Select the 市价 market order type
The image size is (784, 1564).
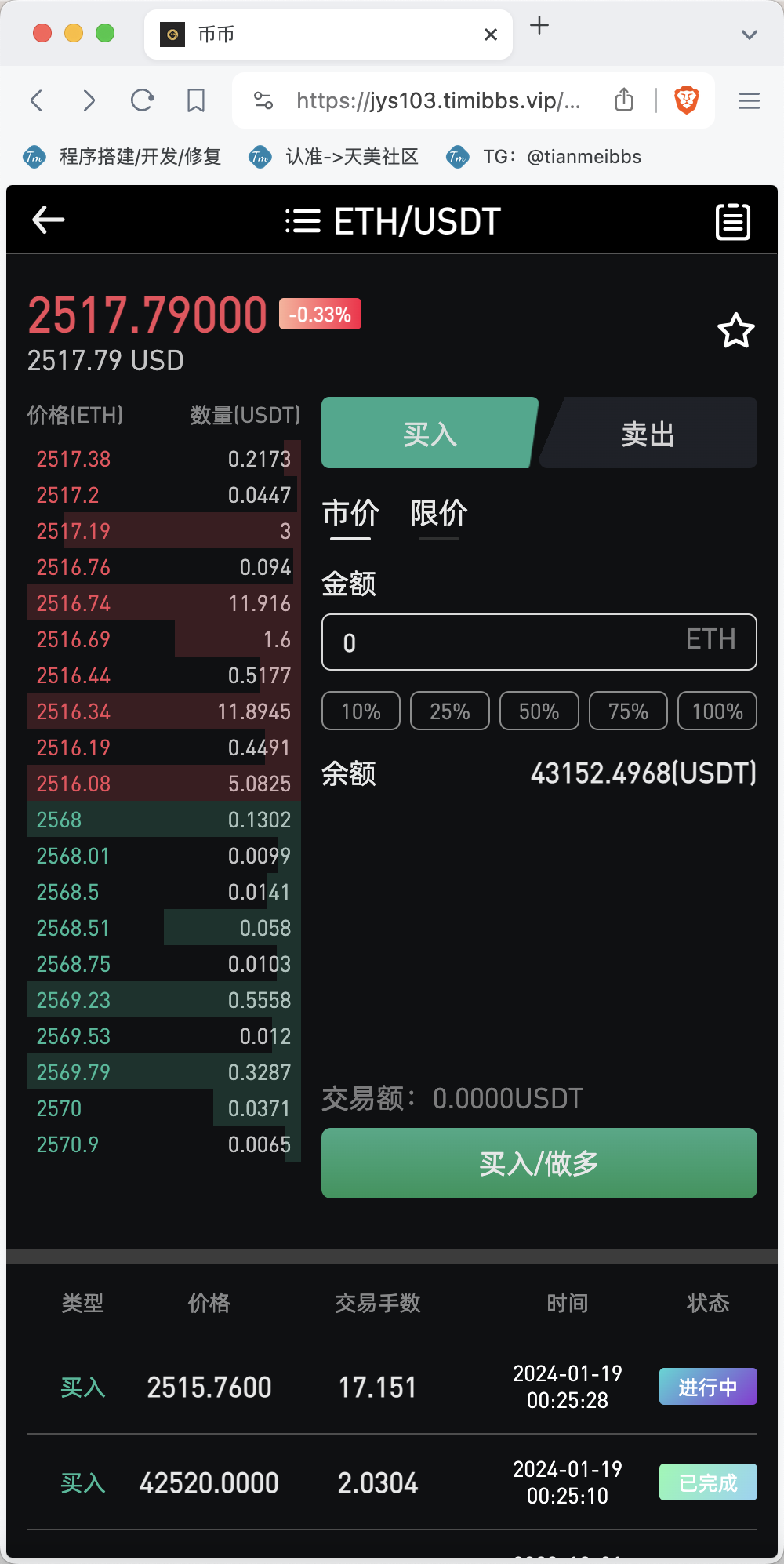350,515
